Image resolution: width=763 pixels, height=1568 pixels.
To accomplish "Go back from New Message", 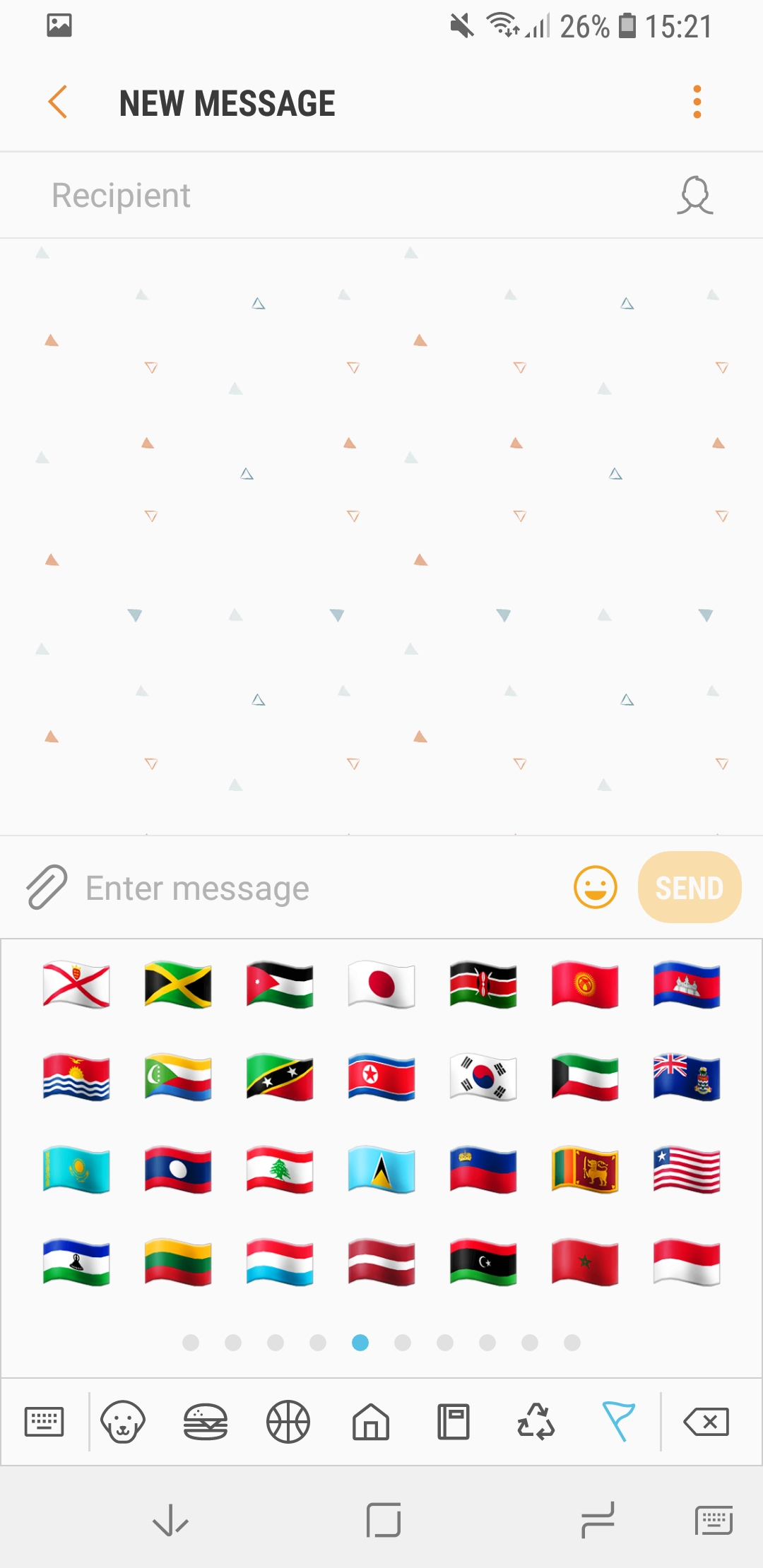I will [x=58, y=102].
